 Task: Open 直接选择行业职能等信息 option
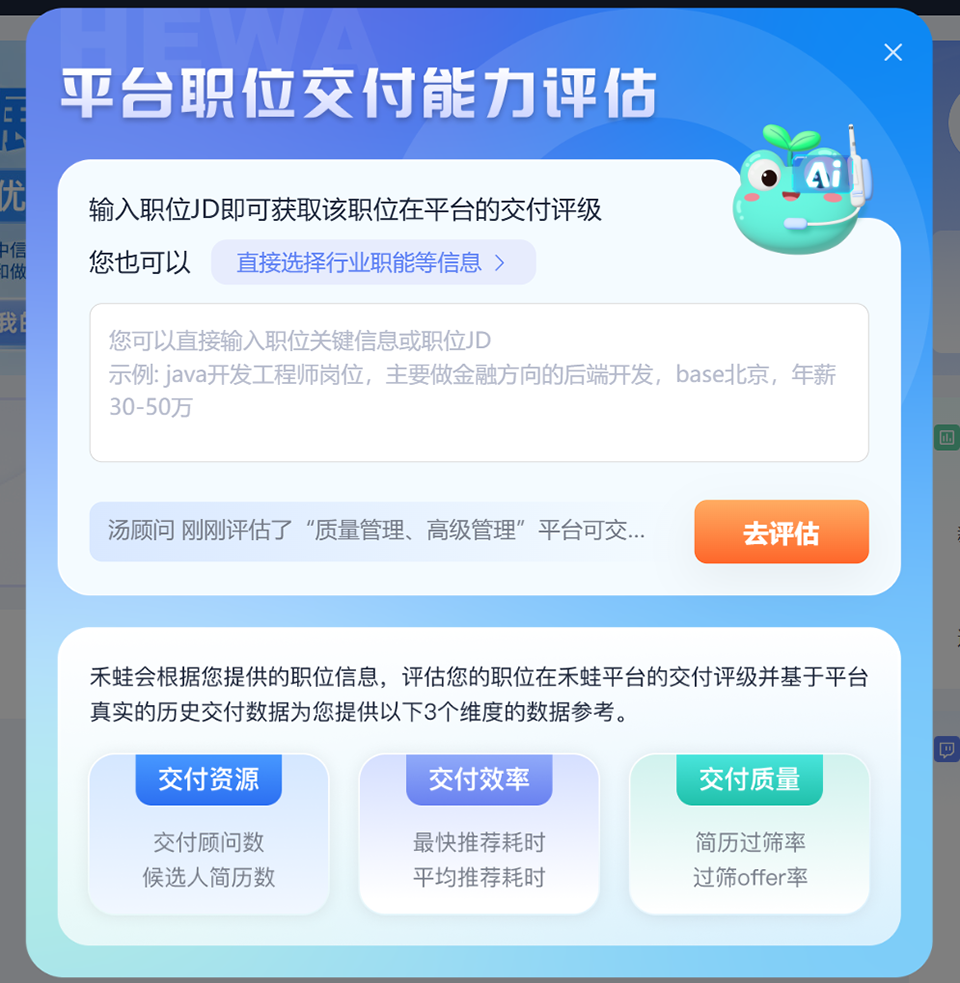(x=372, y=263)
